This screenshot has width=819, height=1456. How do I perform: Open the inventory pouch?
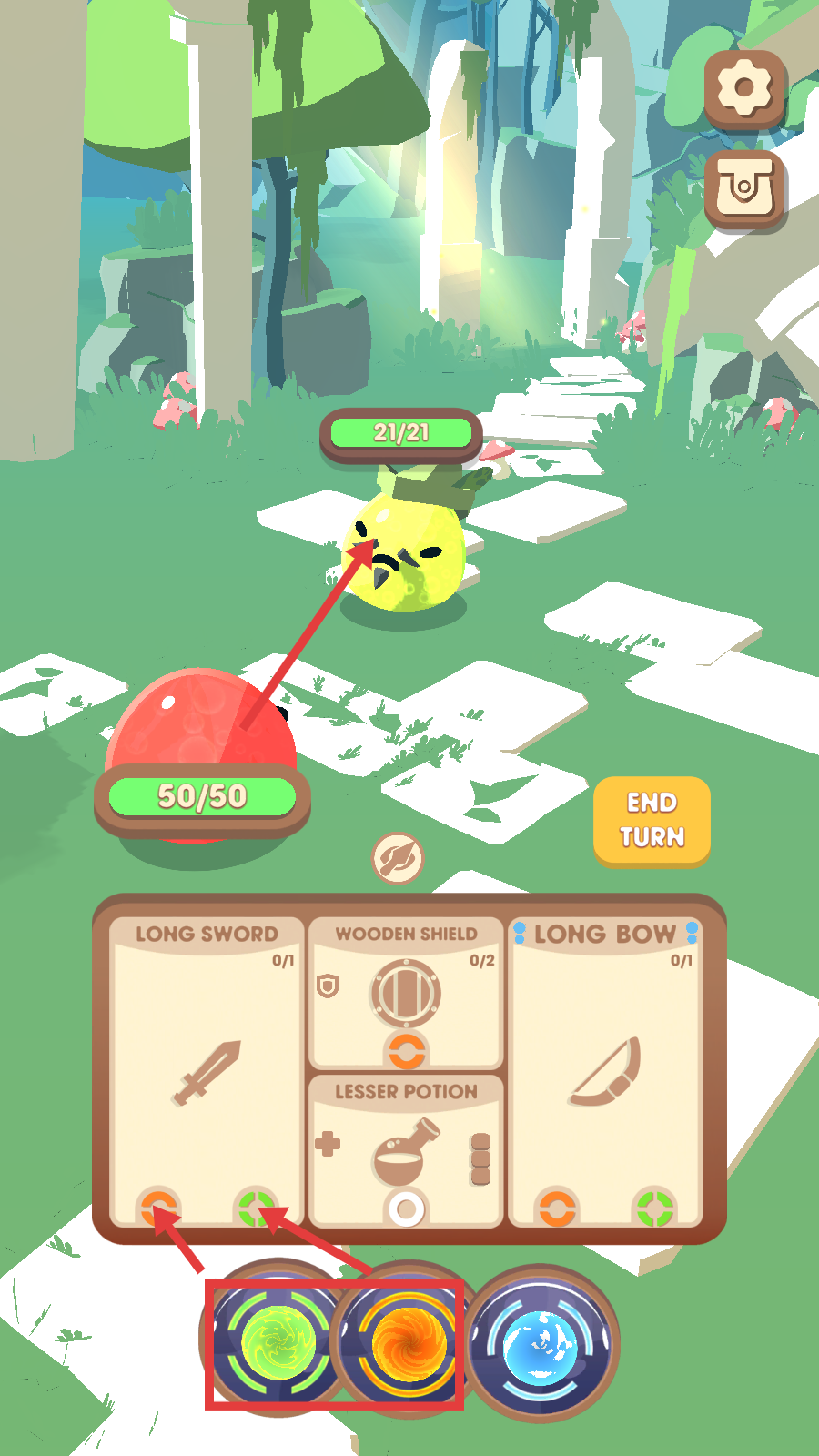pos(743,189)
